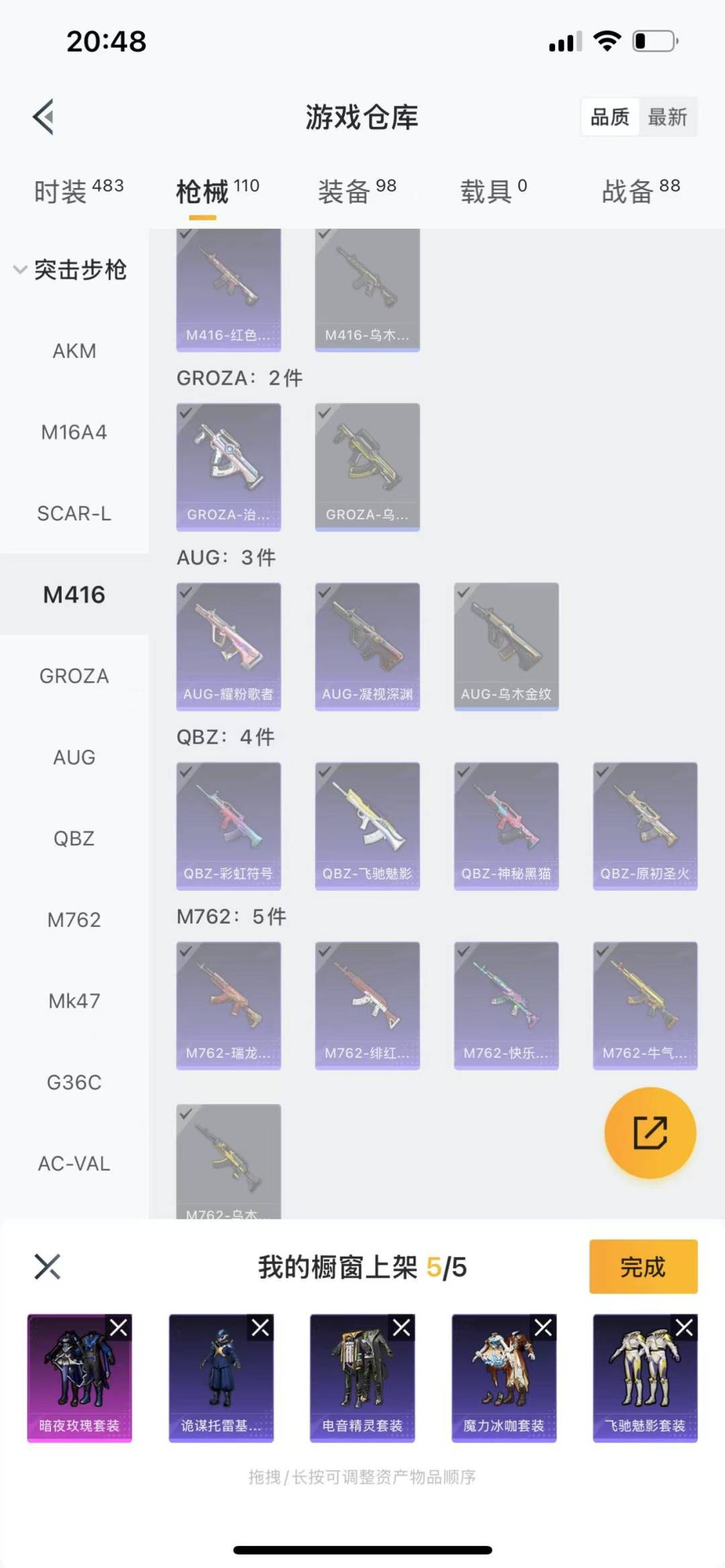
Task: Sort by 最新
Action: (667, 117)
